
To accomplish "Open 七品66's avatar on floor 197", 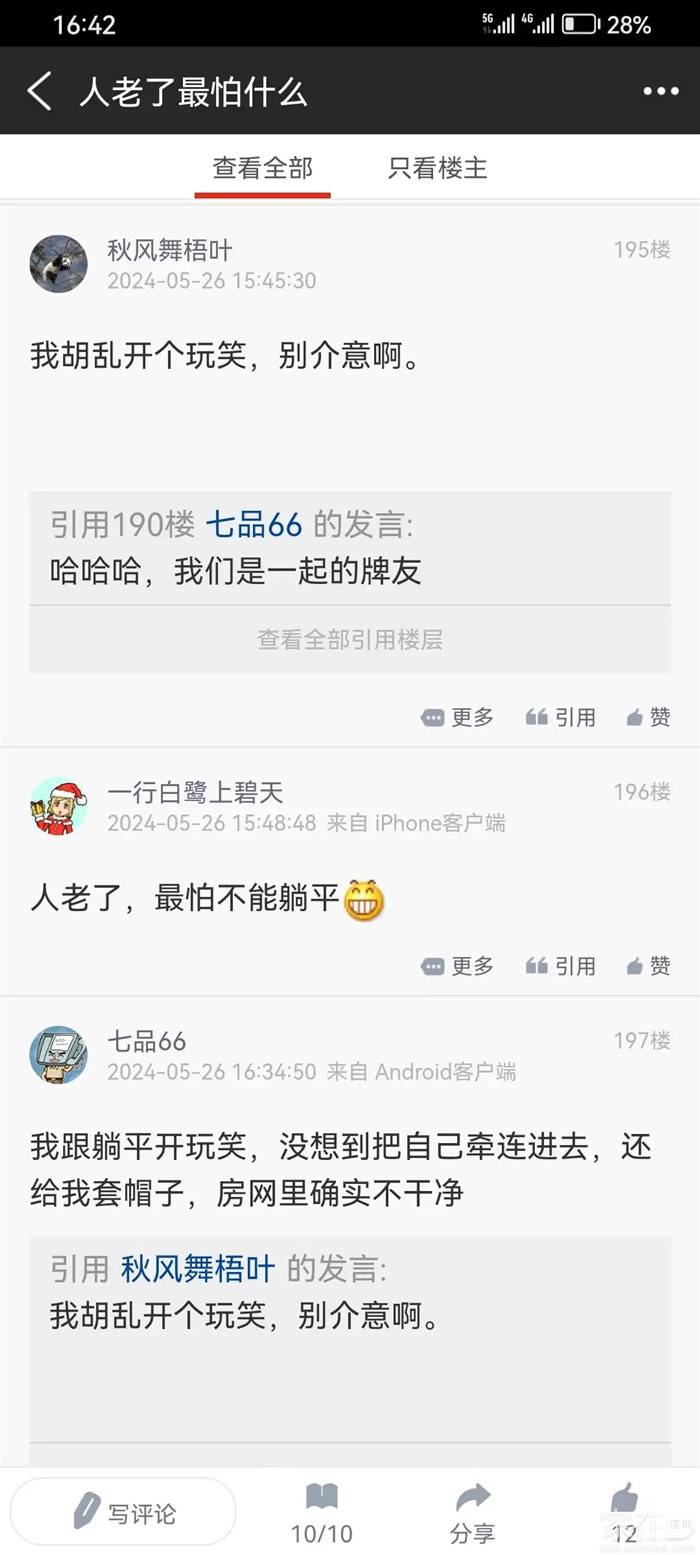I will [x=58, y=1055].
